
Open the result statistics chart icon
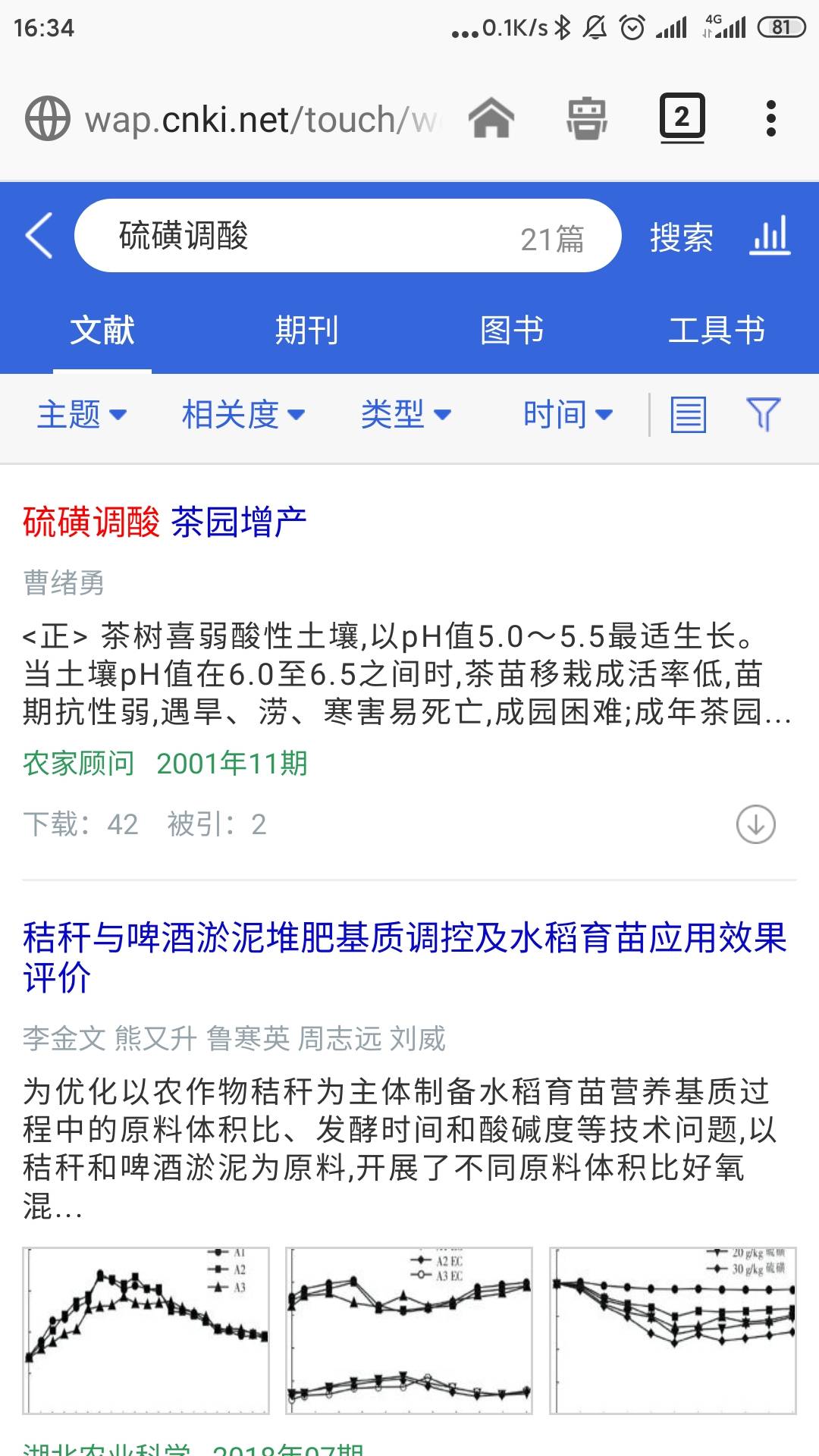pos(770,236)
